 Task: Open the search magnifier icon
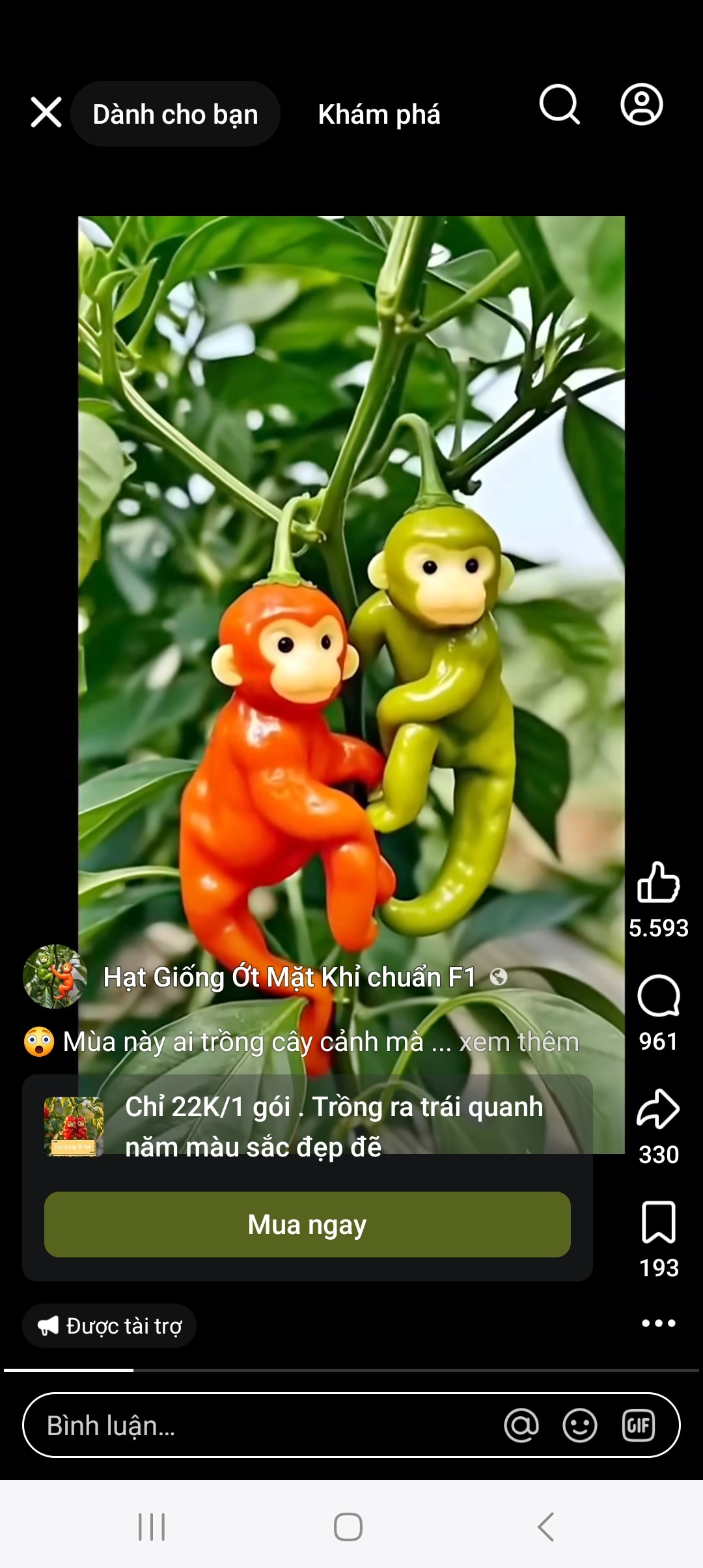coord(560,104)
